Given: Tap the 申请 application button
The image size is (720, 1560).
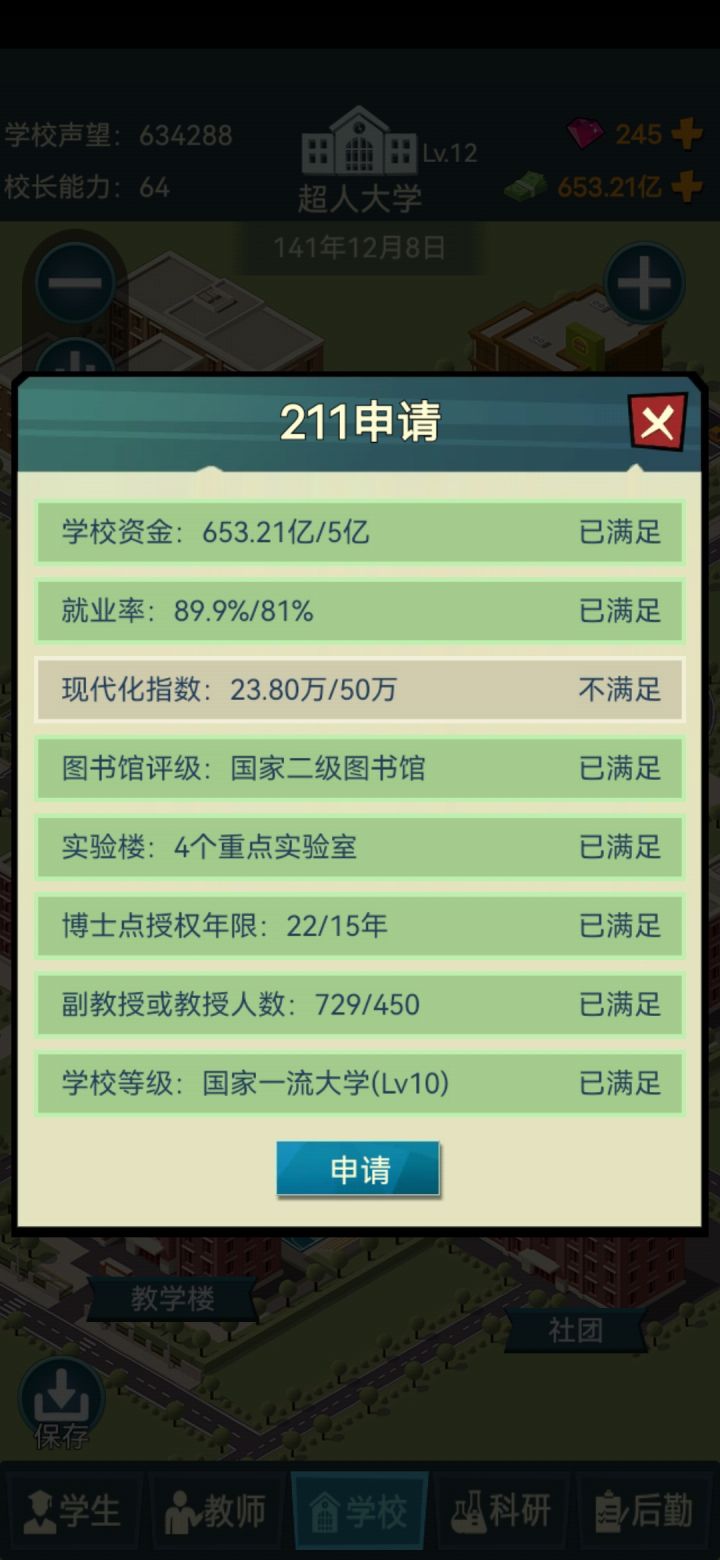Looking at the screenshot, I should [359, 1170].
